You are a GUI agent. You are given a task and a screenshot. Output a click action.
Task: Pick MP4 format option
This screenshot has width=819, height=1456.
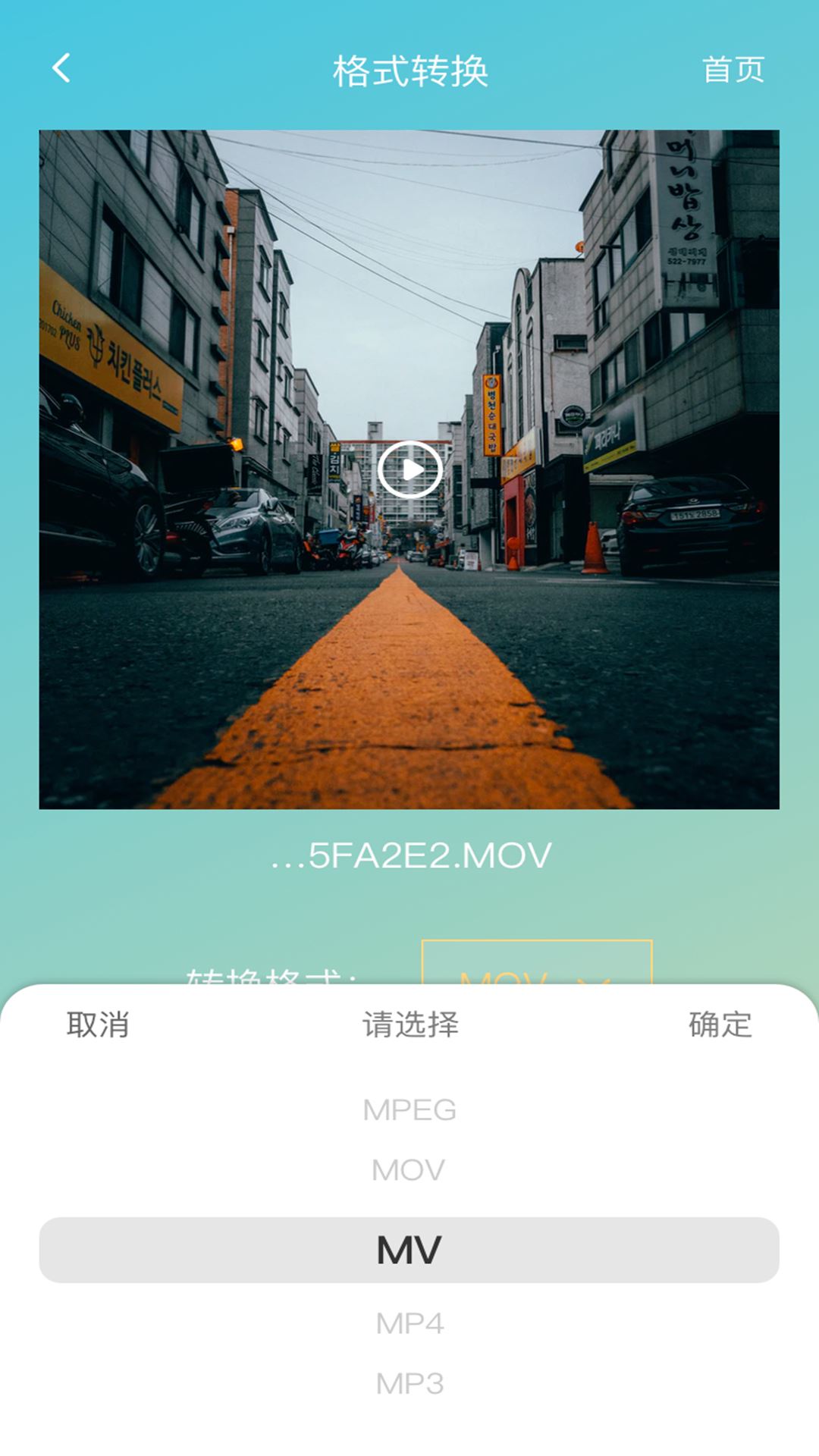tap(409, 1323)
